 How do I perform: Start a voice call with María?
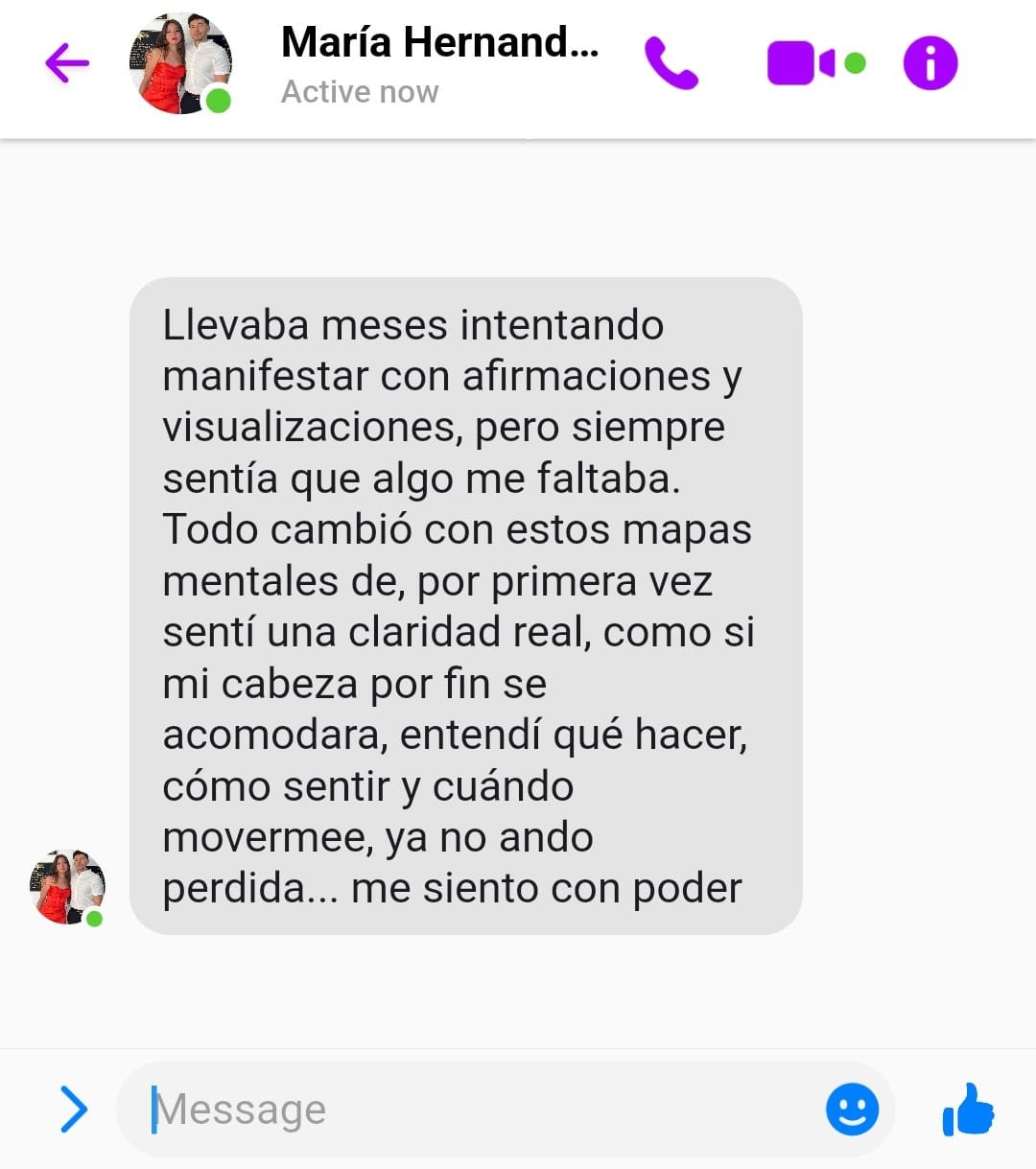[x=671, y=63]
